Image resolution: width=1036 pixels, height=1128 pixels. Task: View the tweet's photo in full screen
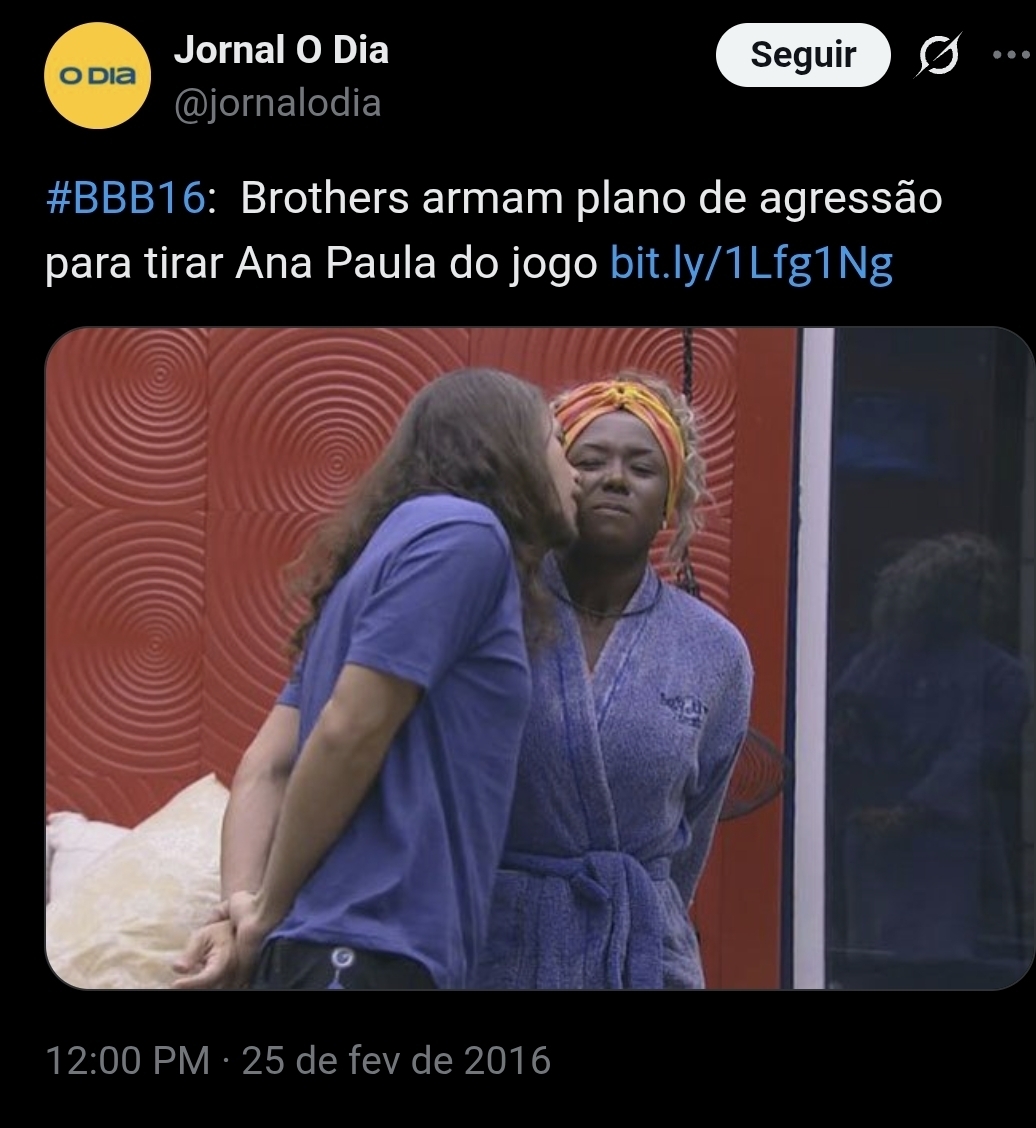tap(540, 658)
